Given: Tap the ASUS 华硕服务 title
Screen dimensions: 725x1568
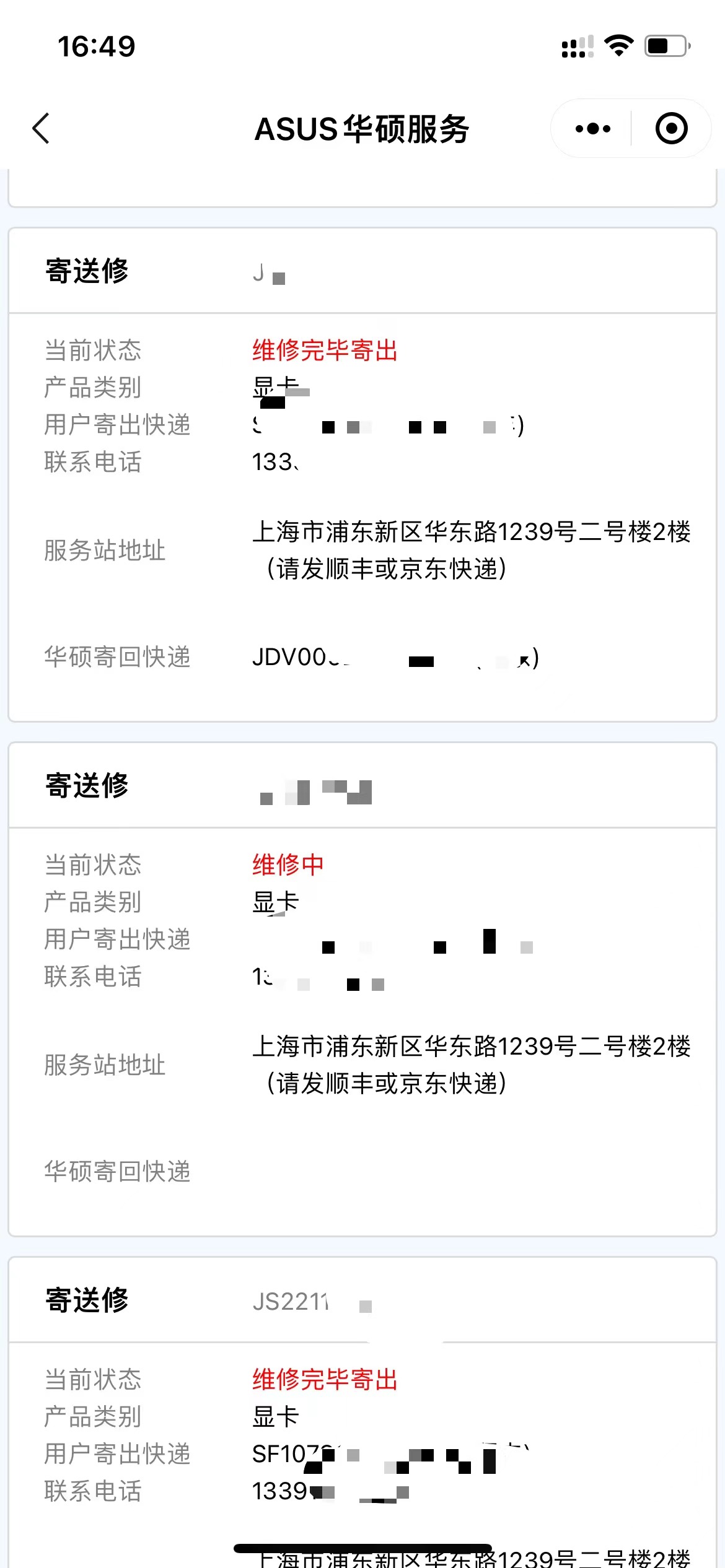Looking at the screenshot, I should (x=362, y=129).
